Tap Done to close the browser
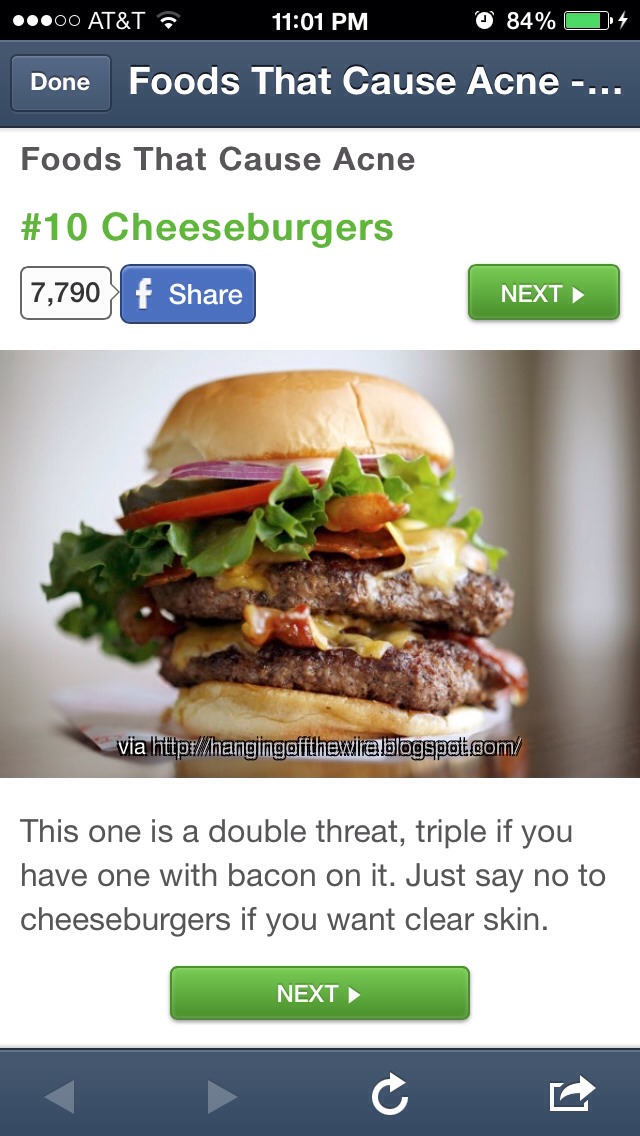 (60, 83)
